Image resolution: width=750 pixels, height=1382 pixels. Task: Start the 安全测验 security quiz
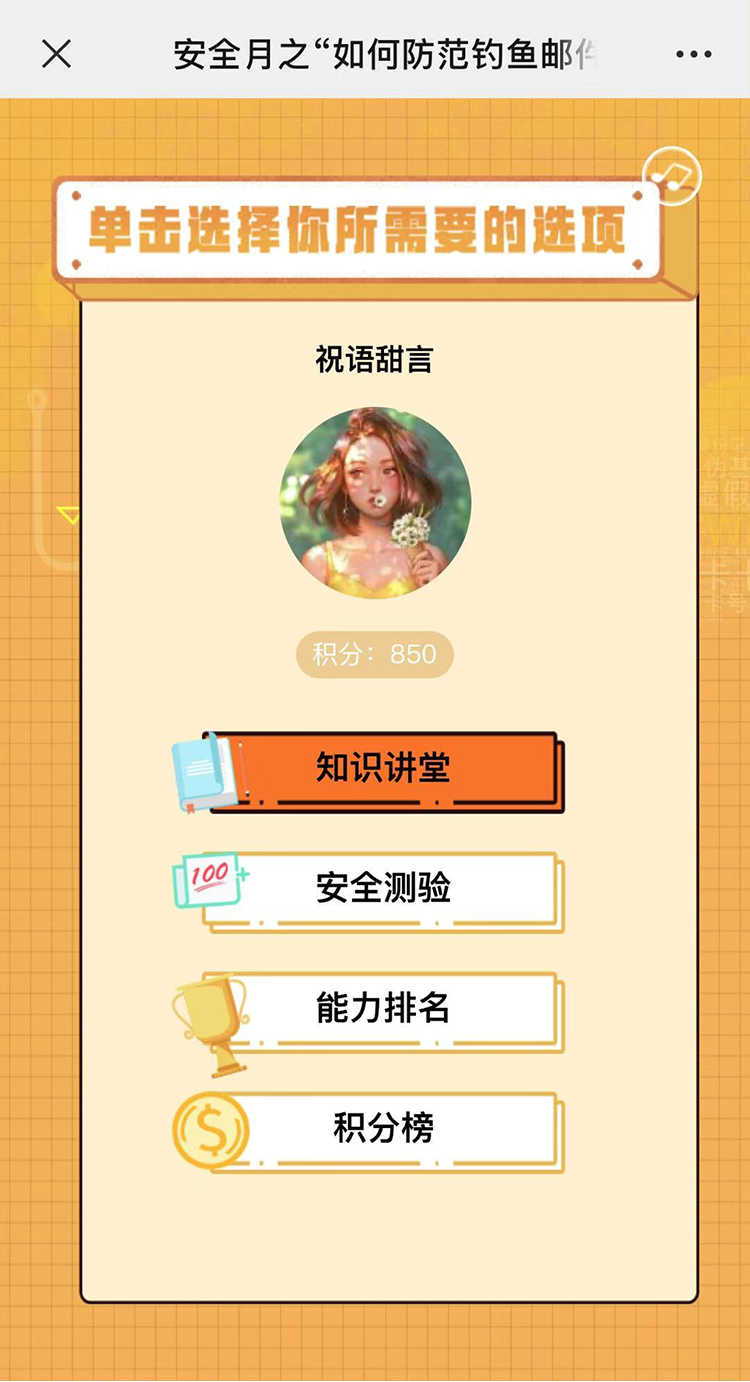(x=382, y=887)
